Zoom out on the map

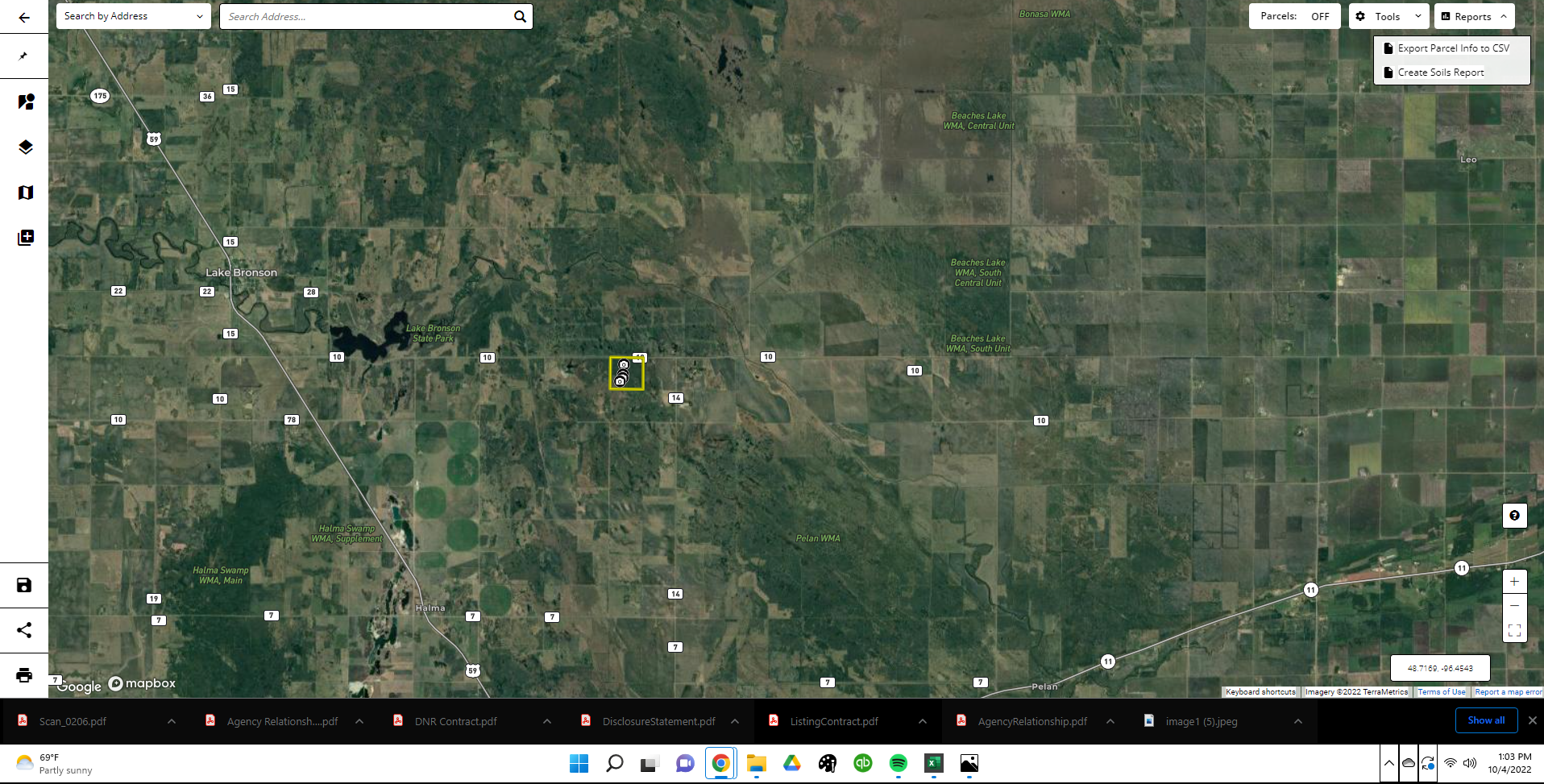point(1514,606)
